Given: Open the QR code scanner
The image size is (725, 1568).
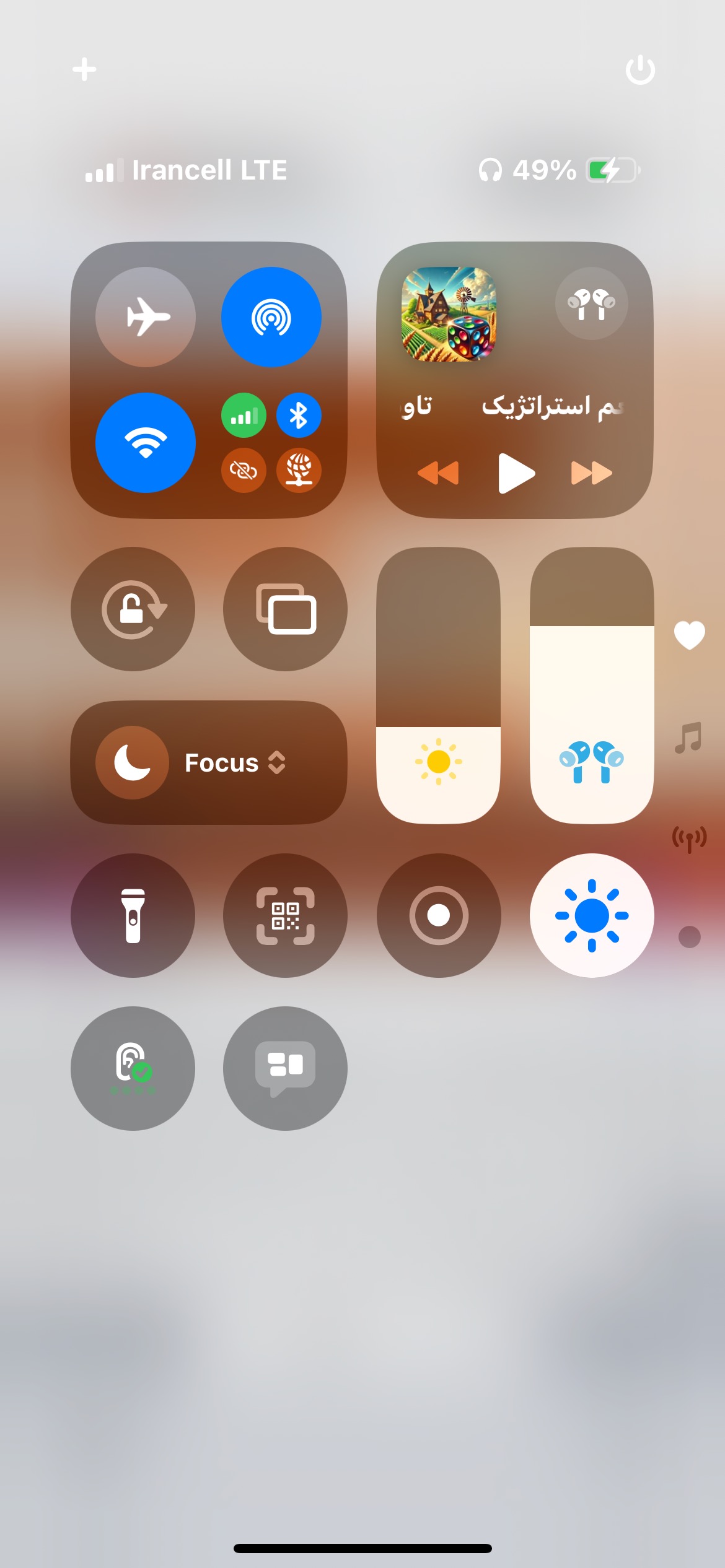Looking at the screenshot, I should (286, 915).
